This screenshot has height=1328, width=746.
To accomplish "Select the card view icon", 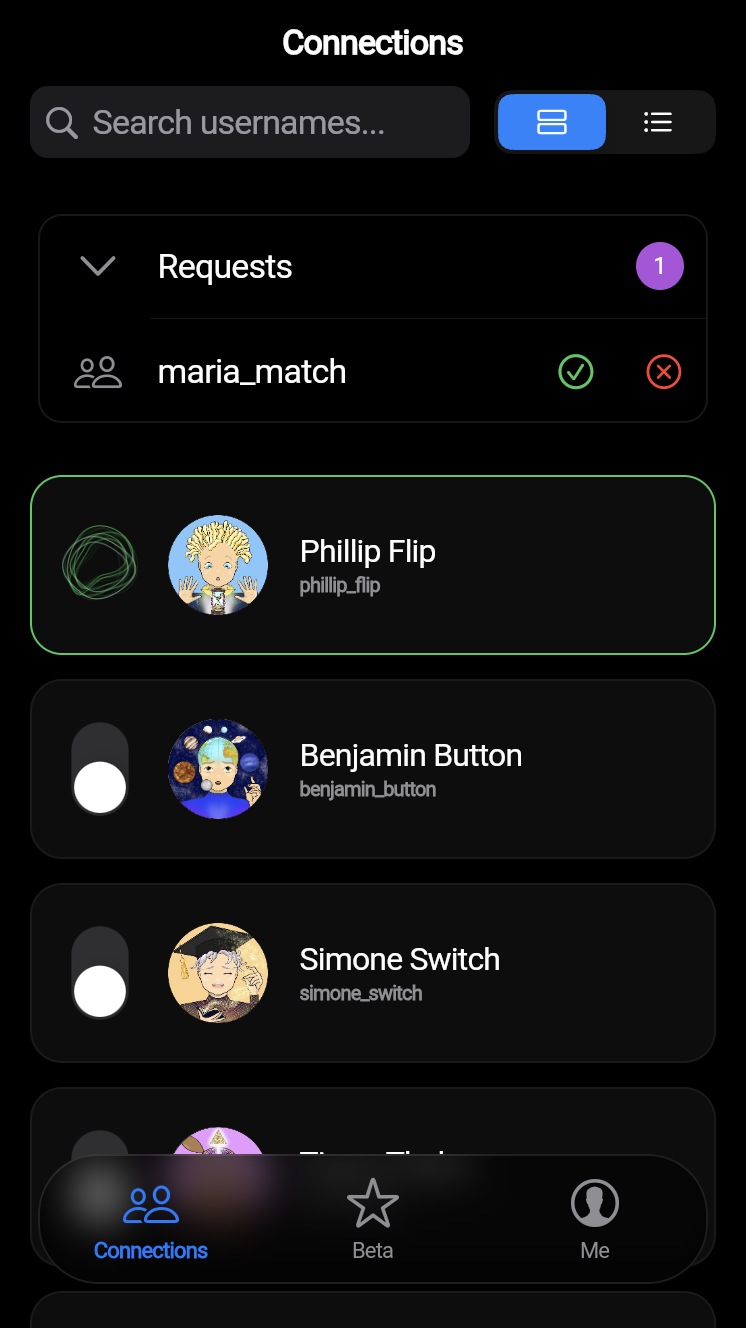I will point(551,121).
